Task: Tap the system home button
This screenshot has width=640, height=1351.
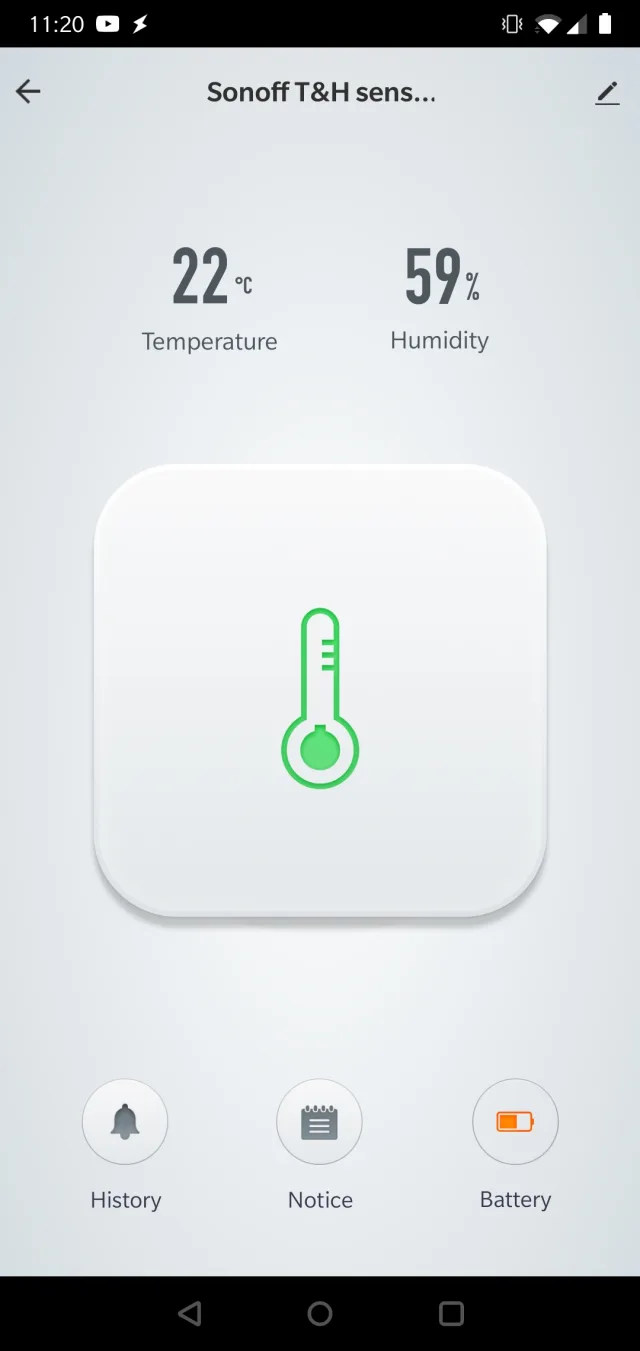Action: [320, 1313]
